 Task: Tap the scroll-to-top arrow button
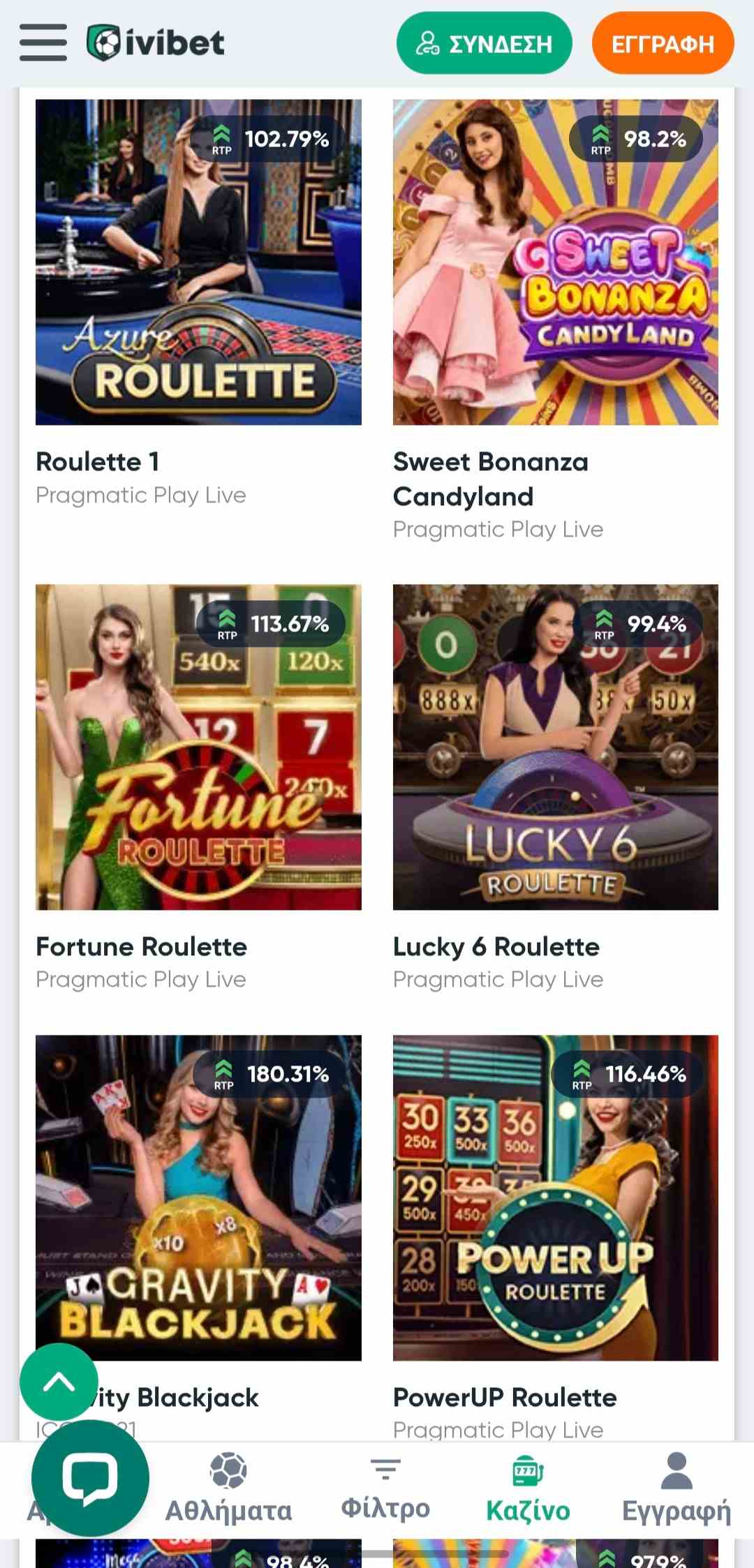pyautogui.click(x=59, y=1382)
